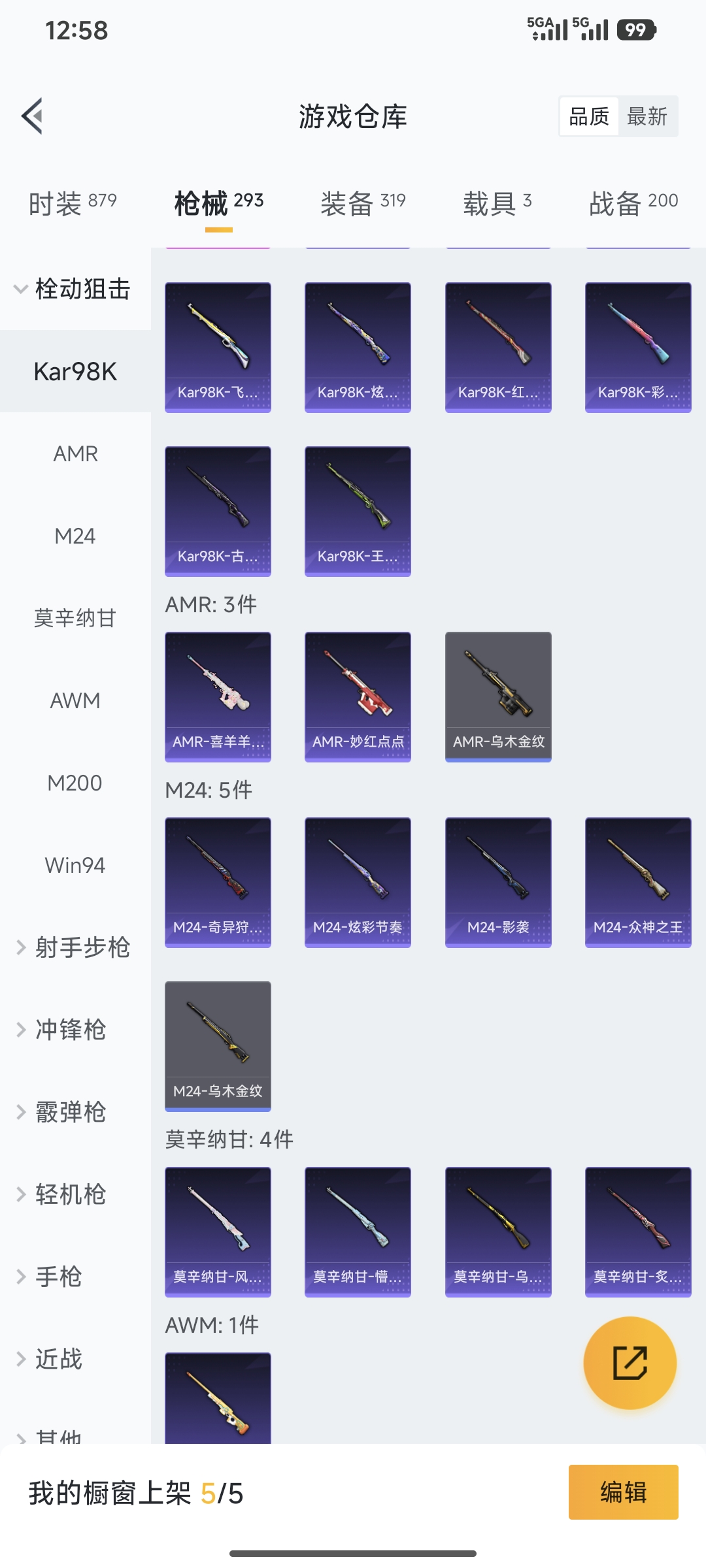Select AWM in the sidebar category list
Screen dimensions: 706x1568
click(75, 700)
